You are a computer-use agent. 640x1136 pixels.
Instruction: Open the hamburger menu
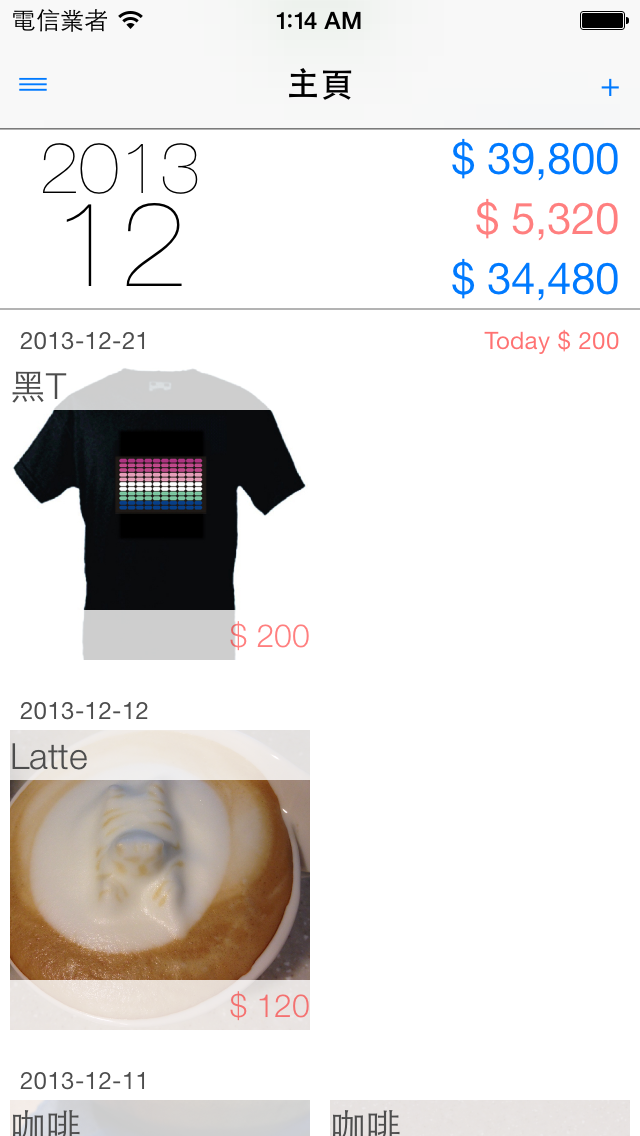click(x=33, y=85)
